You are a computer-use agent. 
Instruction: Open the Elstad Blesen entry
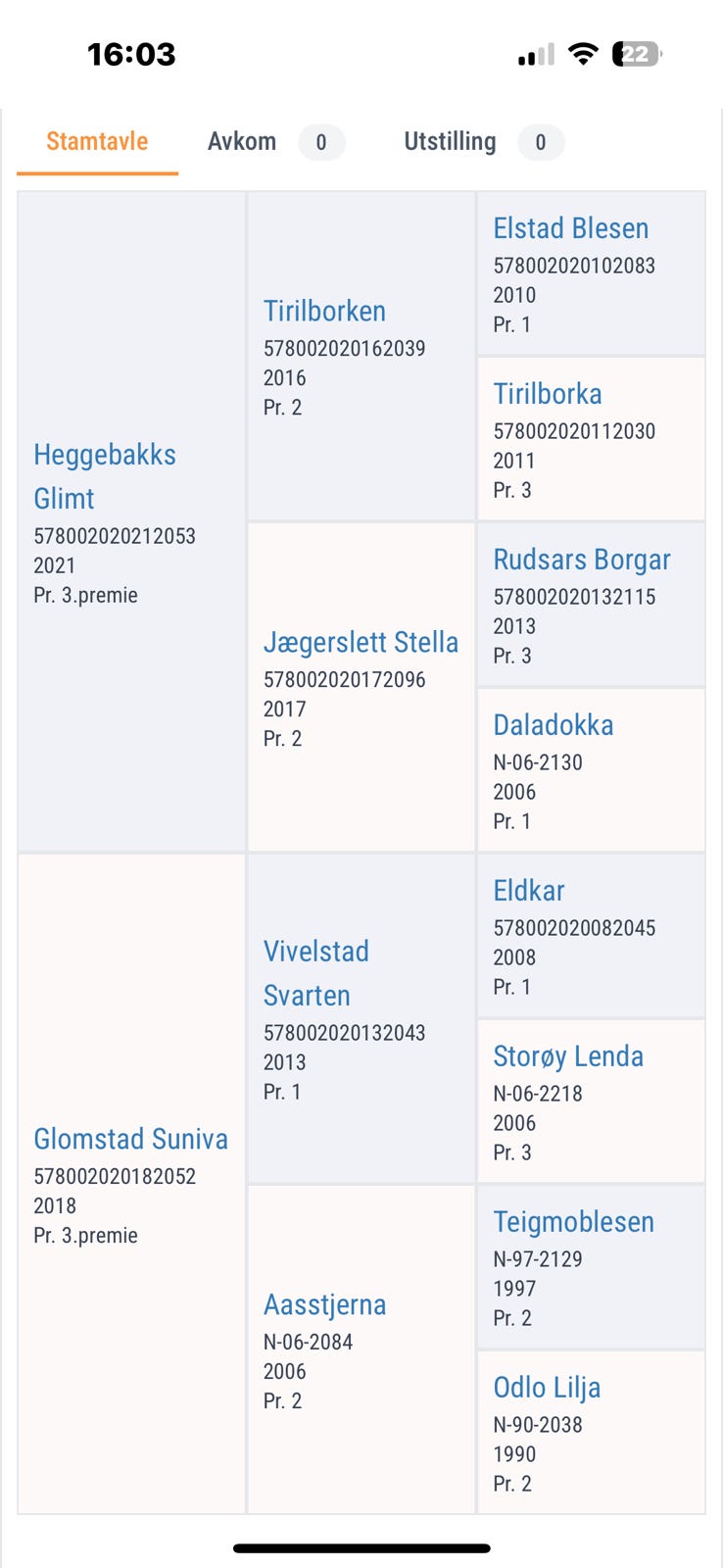click(570, 227)
